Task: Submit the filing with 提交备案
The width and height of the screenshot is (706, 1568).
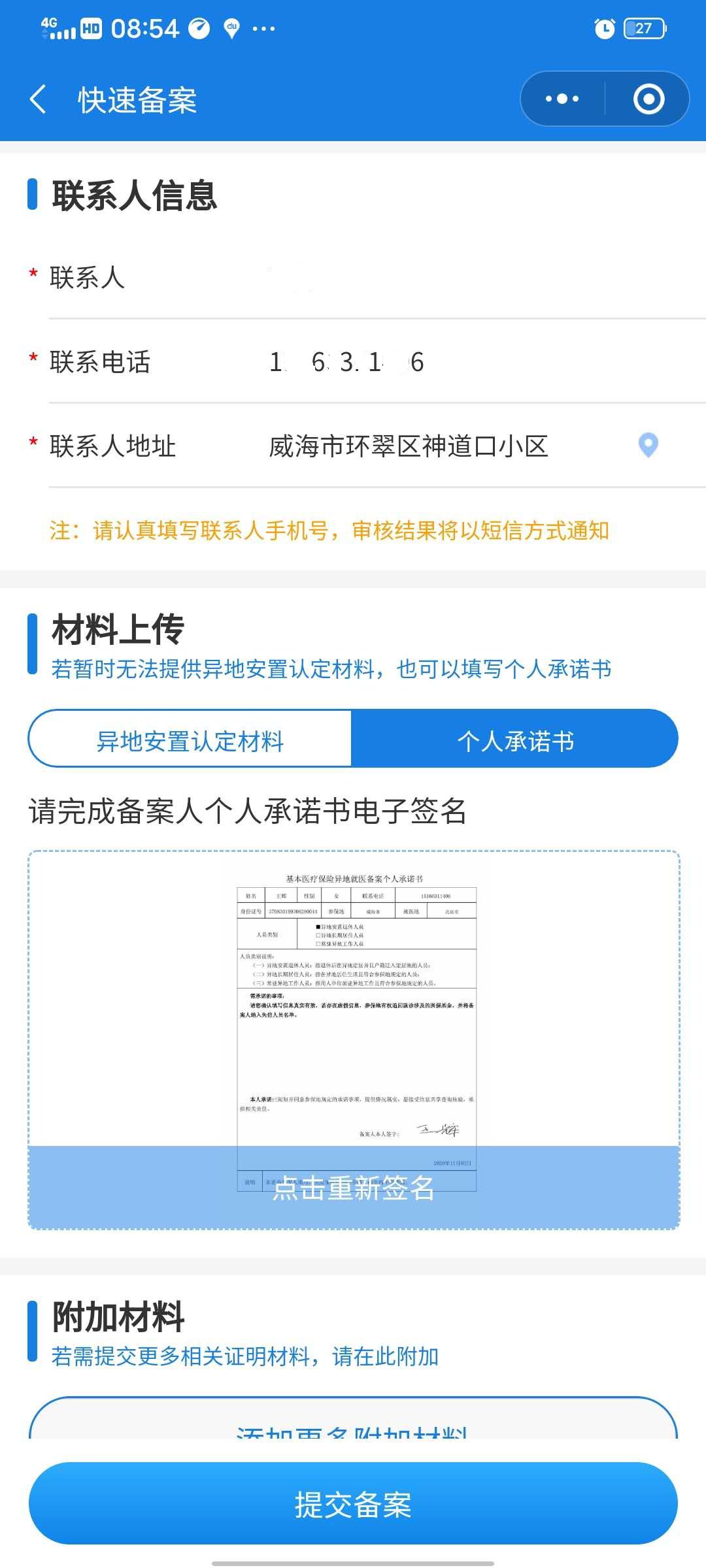Action: tap(353, 1505)
